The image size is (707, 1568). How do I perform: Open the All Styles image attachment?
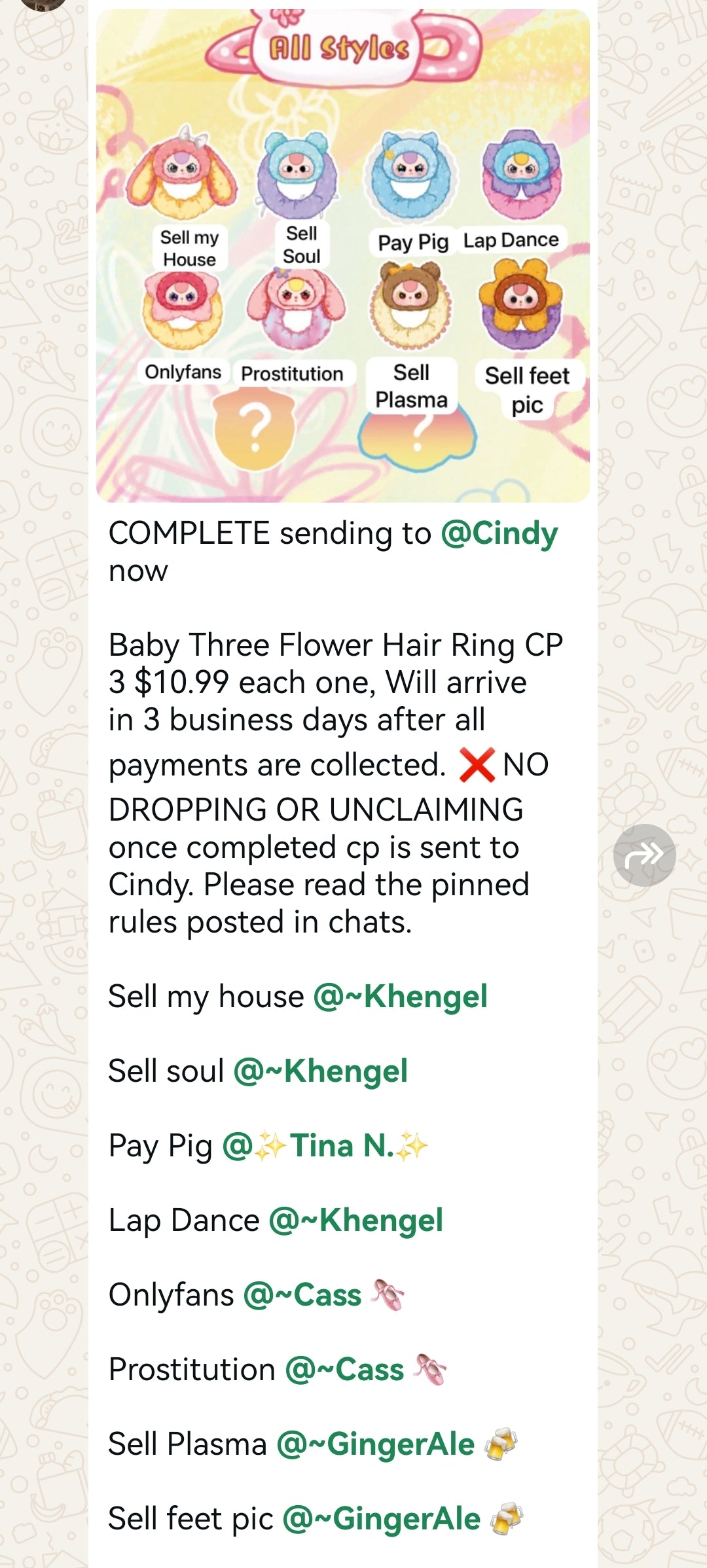[x=342, y=255]
